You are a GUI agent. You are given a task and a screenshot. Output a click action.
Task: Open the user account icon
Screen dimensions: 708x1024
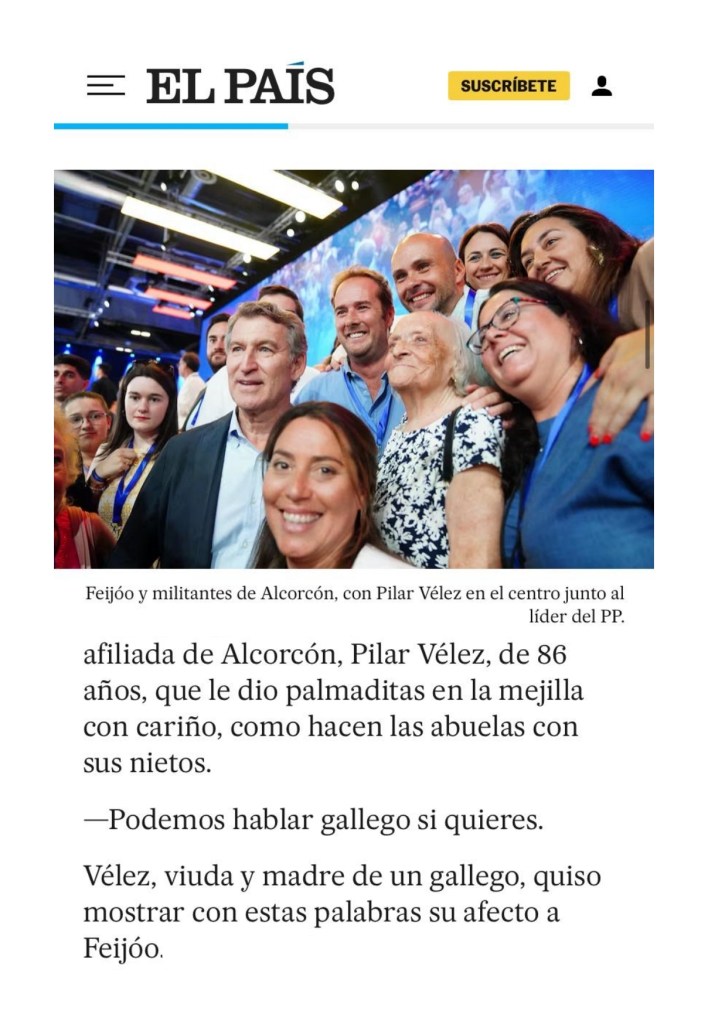click(x=601, y=86)
